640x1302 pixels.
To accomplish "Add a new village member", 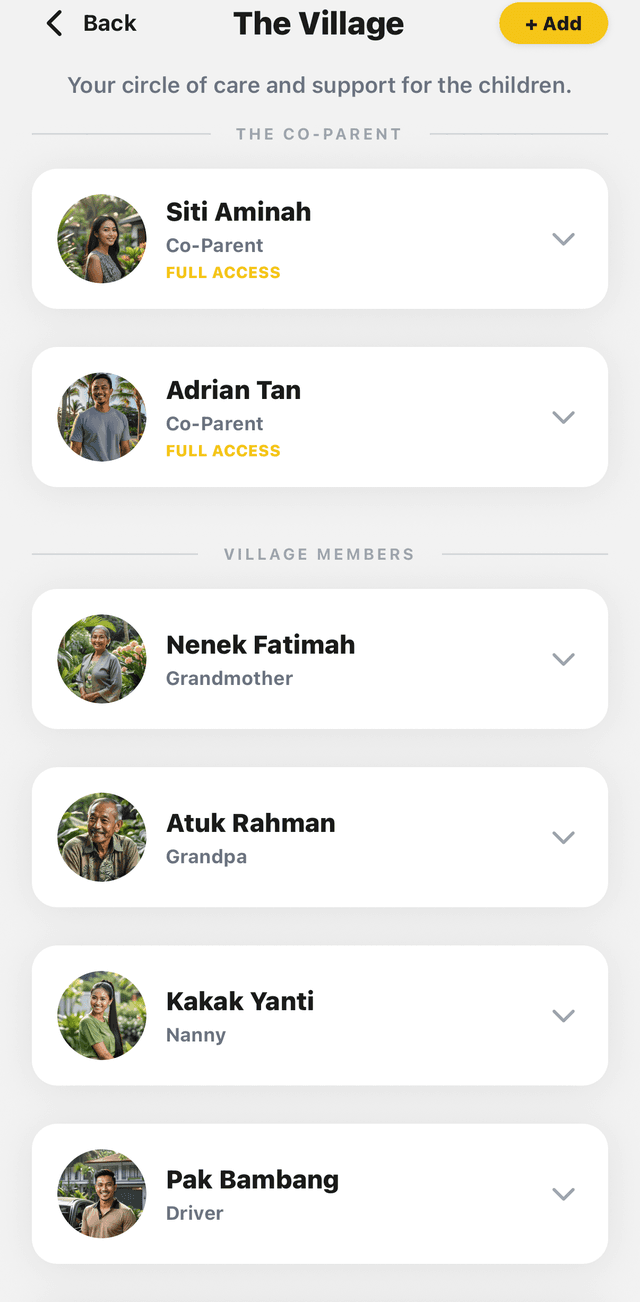I will [553, 24].
